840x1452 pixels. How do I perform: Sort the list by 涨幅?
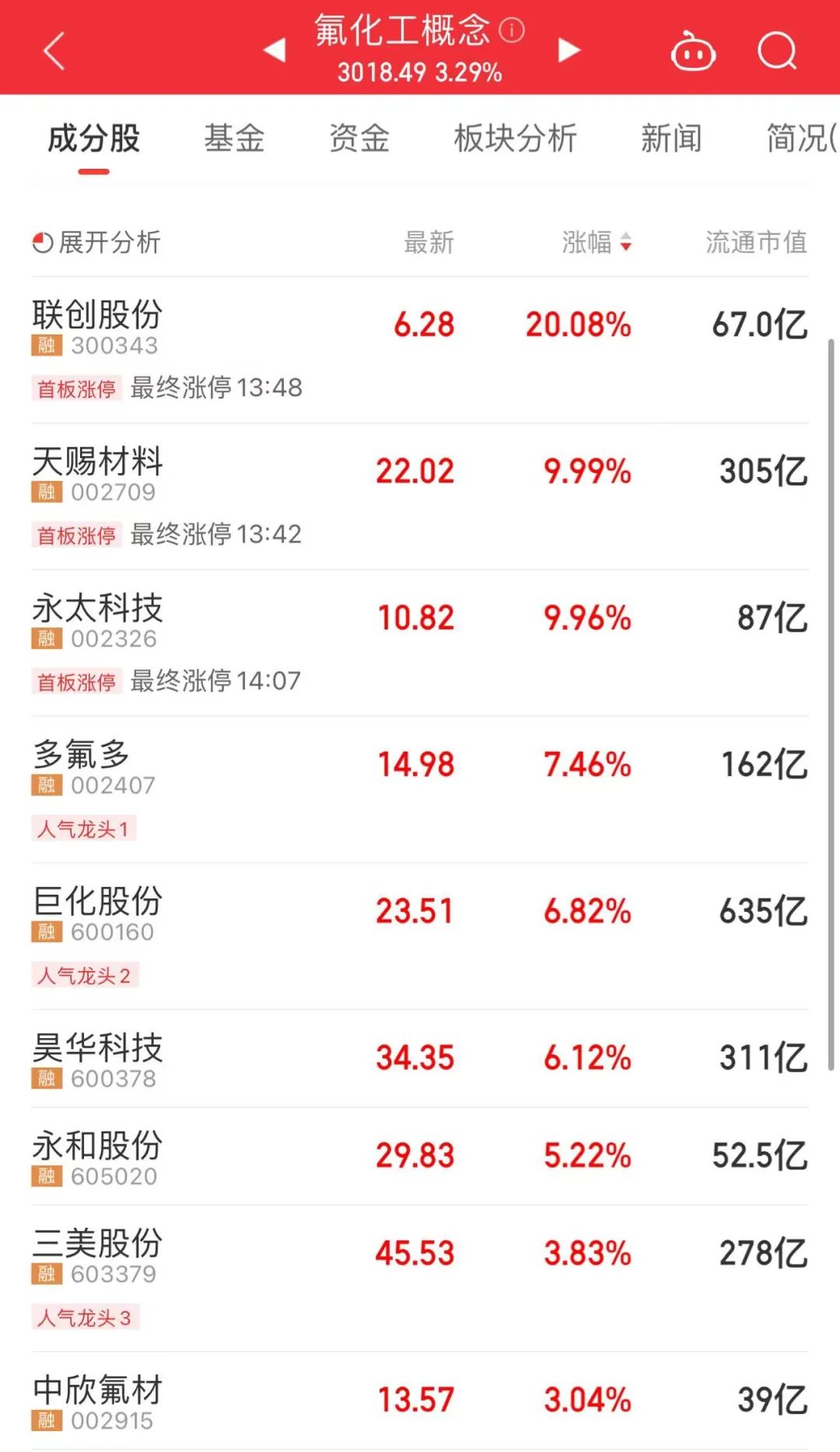tap(597, 243)
